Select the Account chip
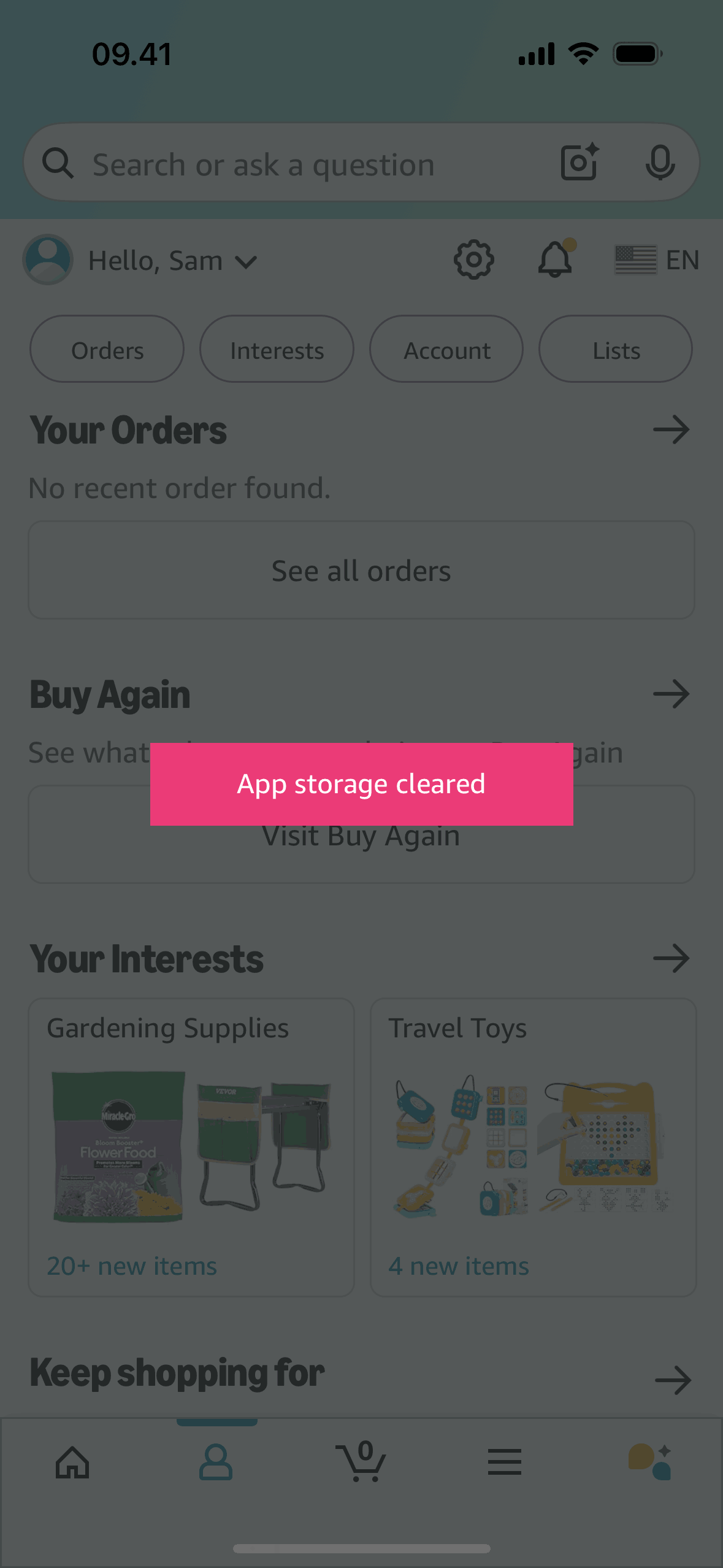723x1568 pixels. click(x=446, y=350)
